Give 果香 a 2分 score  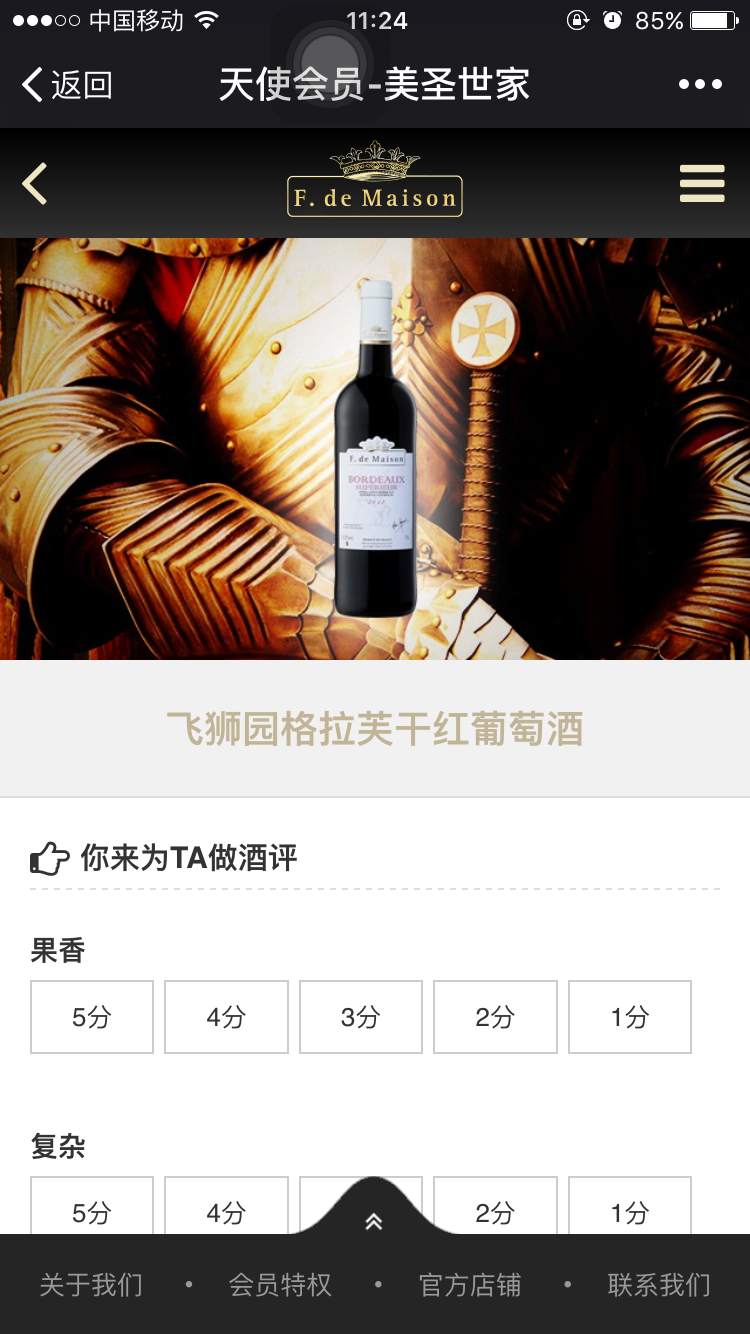point(495,1017)
